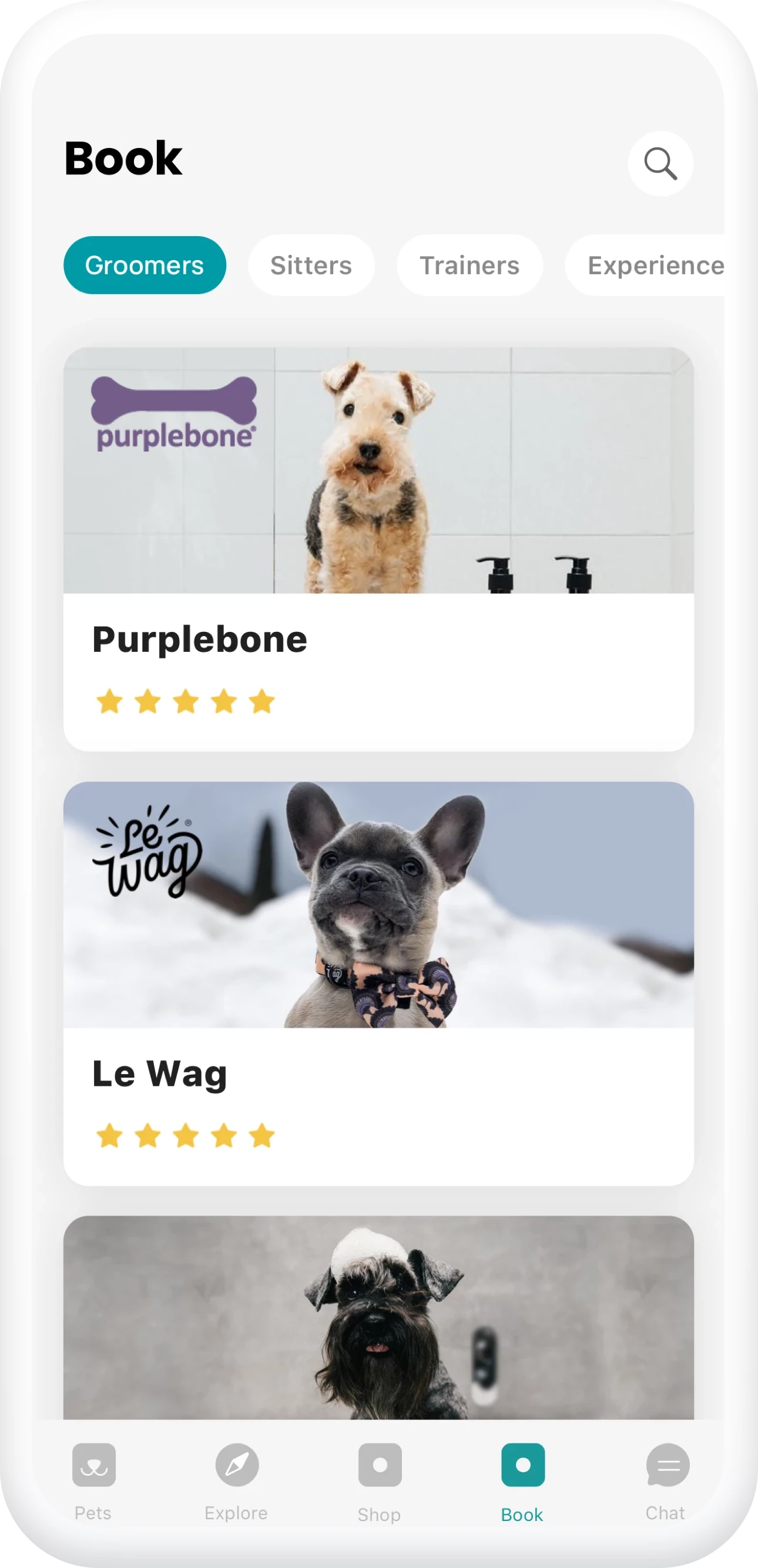Switch to the Trainers category
758x1568 pixels.
[469, 265]
